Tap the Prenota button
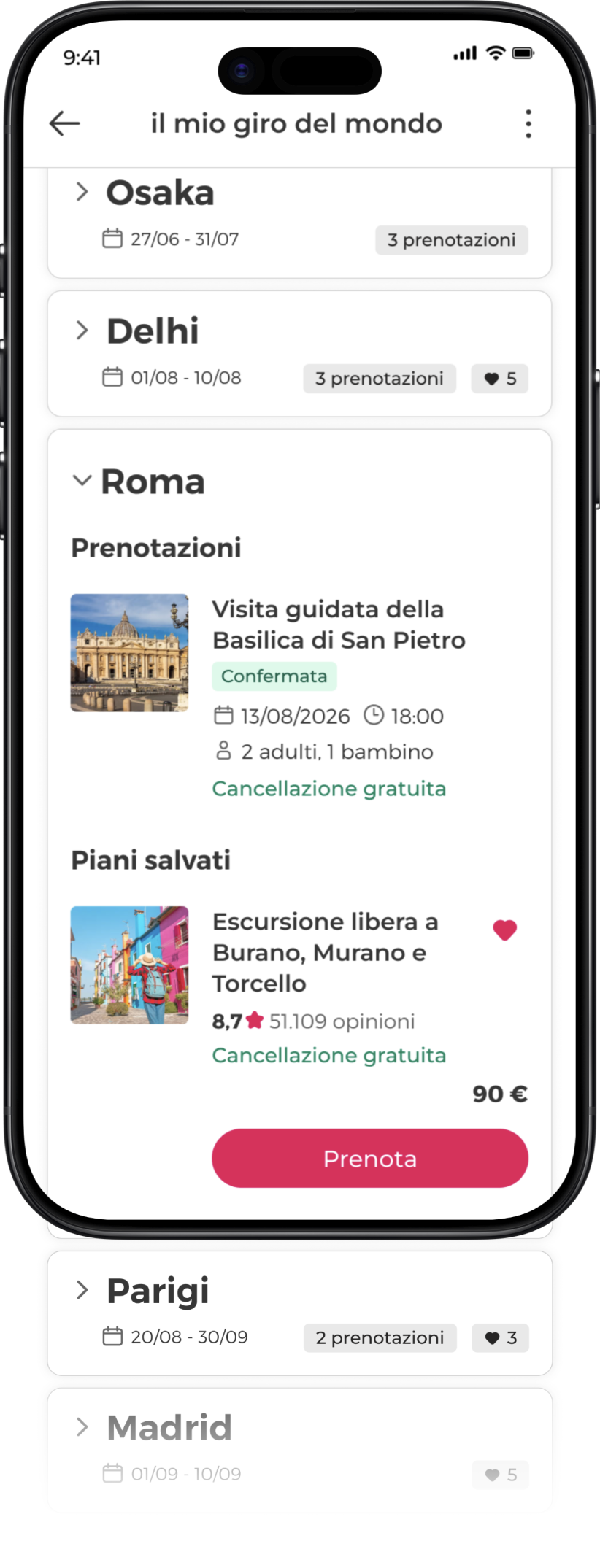The width and height of the screenshot is (600, 1568). point(369,1158)
